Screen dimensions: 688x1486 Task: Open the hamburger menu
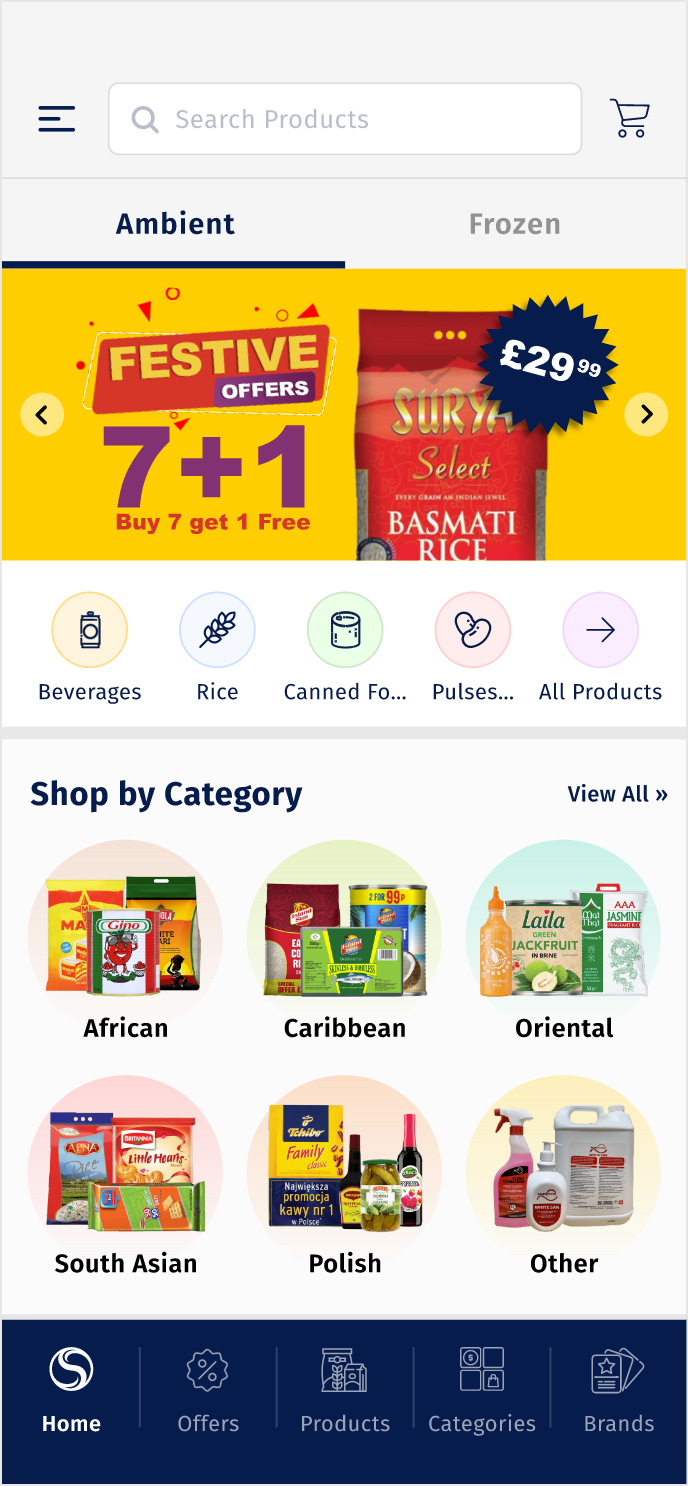coord(57,119)
